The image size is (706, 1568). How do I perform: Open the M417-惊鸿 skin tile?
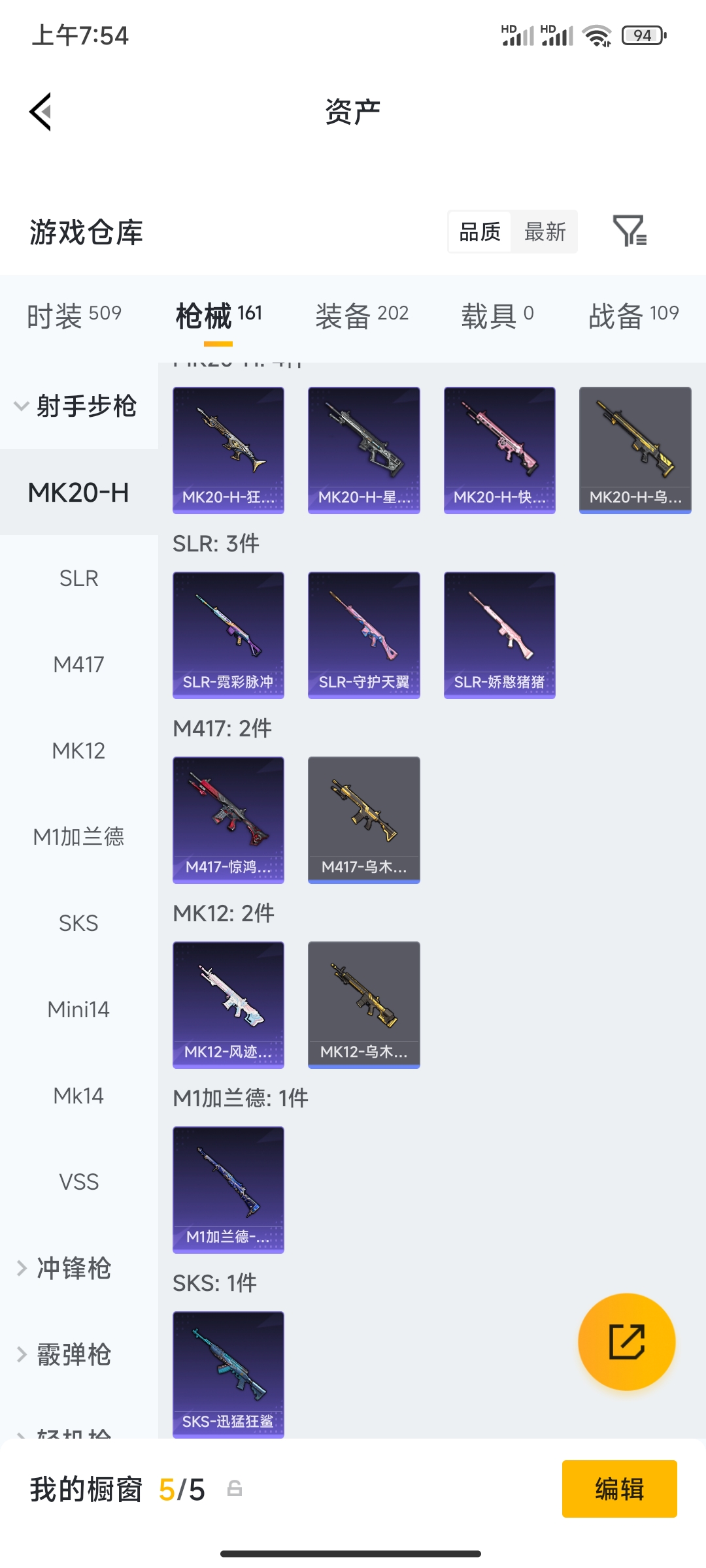coord(228,820)
